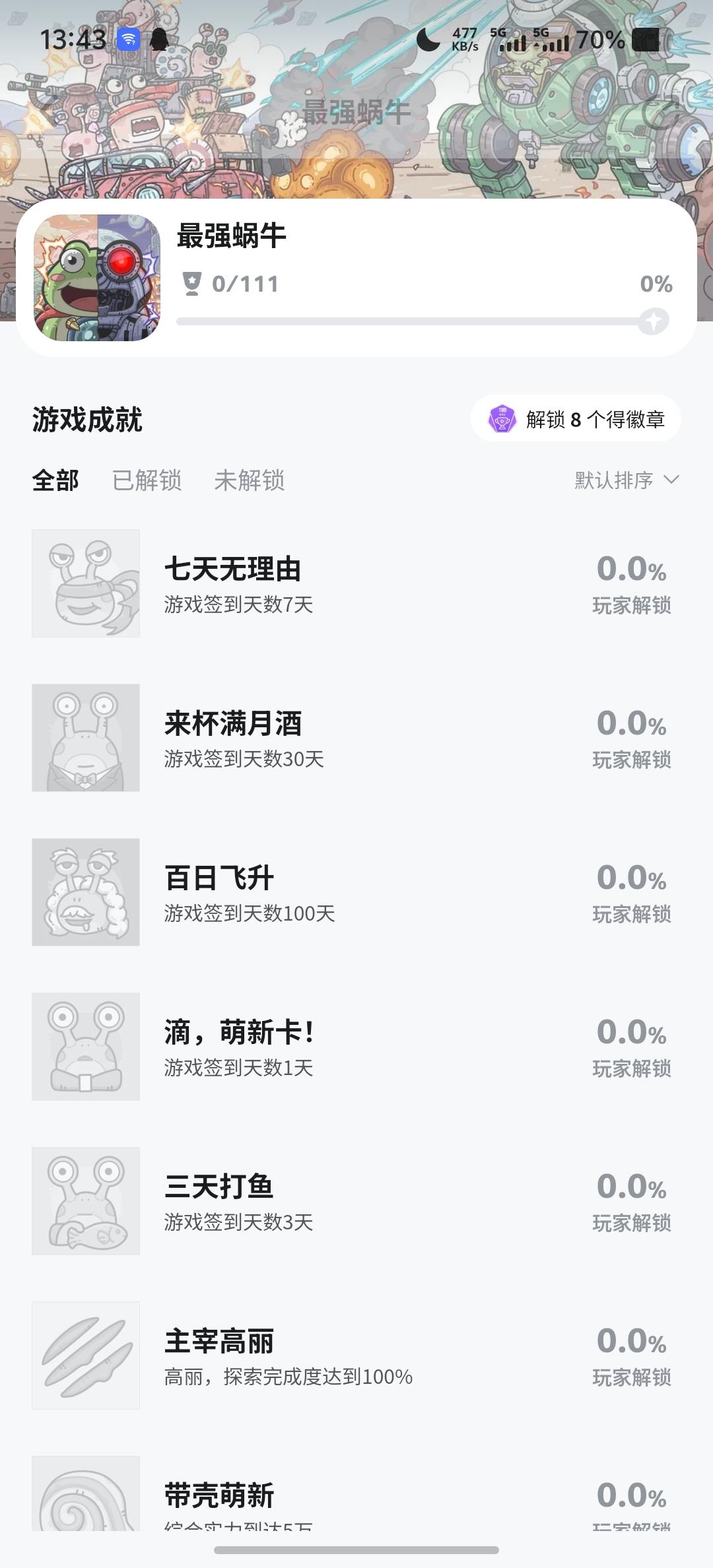Show the 未解锁 achievements tab

tap(249, 480)
